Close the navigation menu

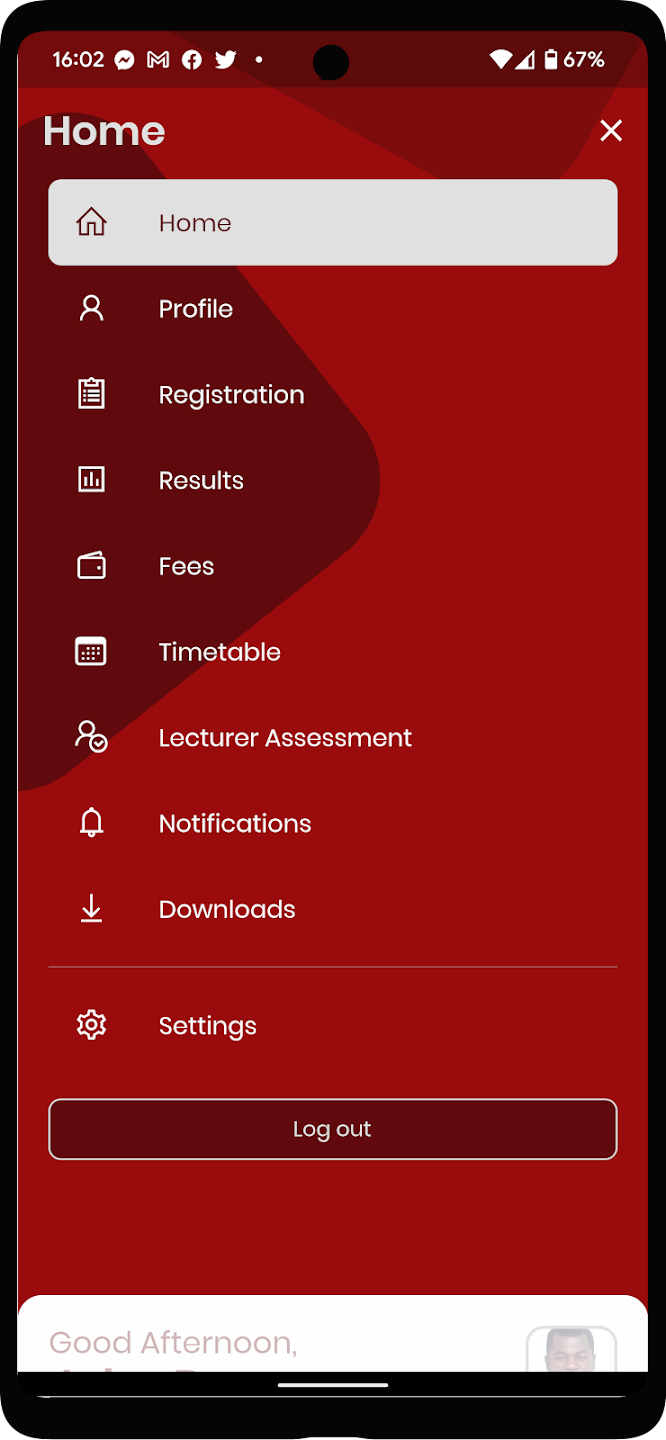tap(611, 131)
